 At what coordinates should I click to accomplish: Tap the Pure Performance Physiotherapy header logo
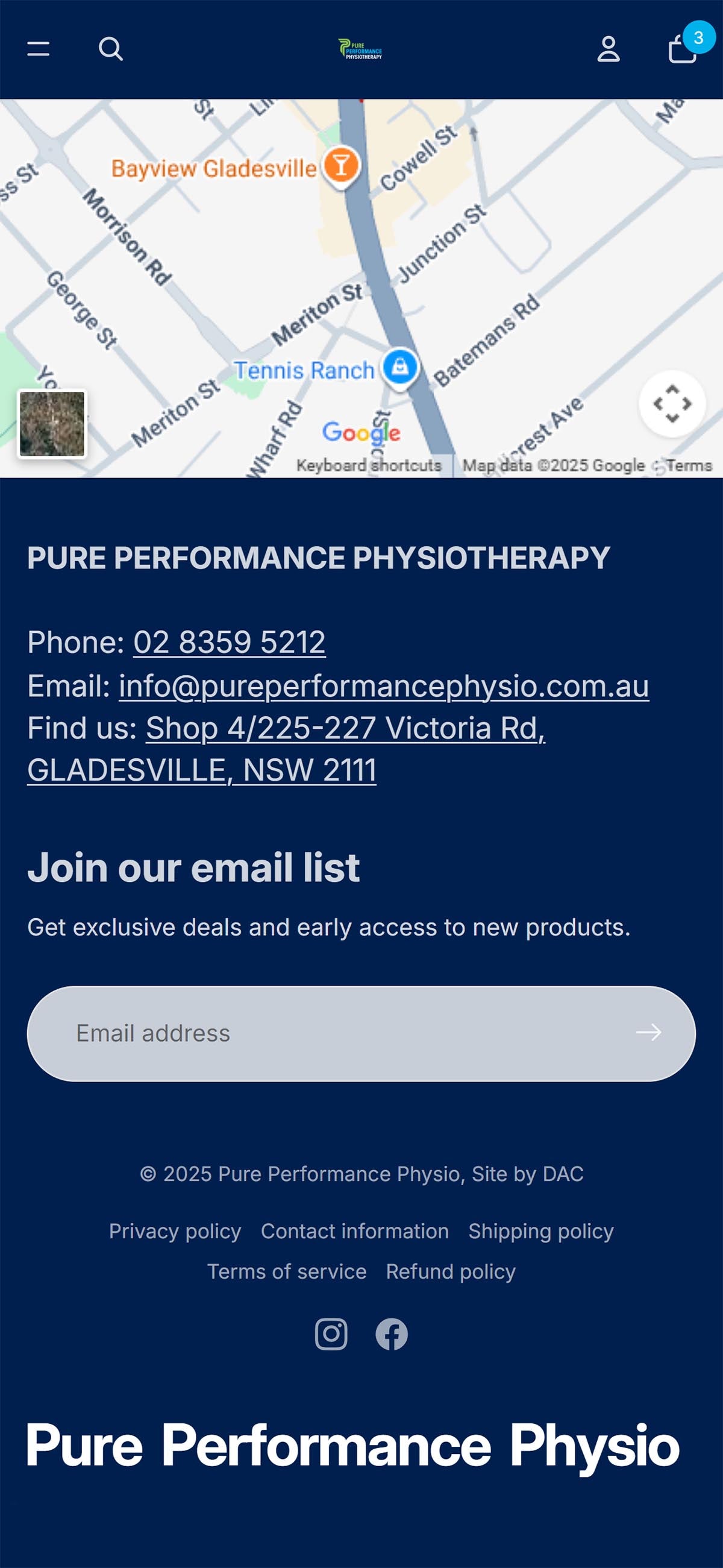pos(360,49)
